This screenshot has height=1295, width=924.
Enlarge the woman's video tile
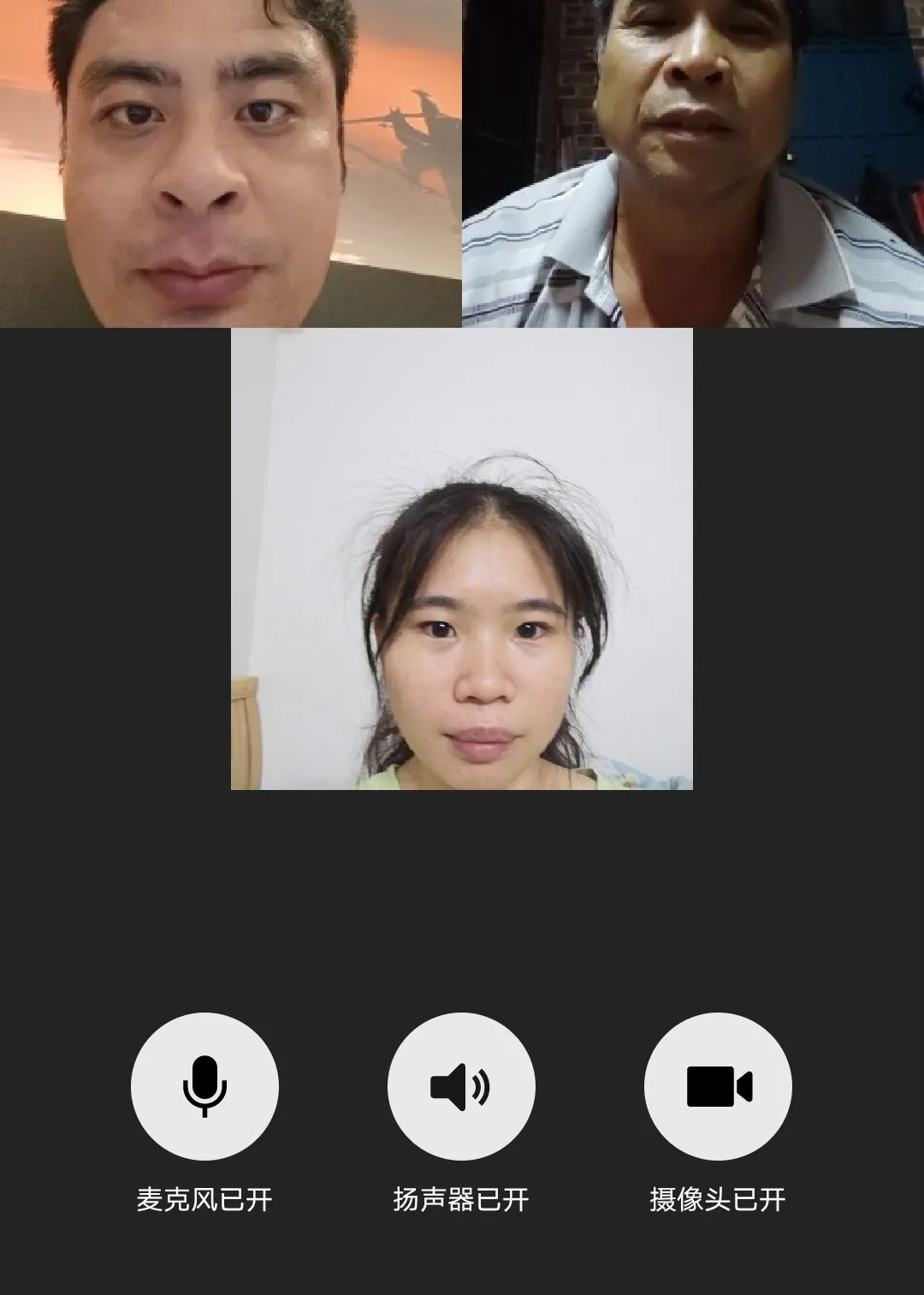(x=461, y=558)
